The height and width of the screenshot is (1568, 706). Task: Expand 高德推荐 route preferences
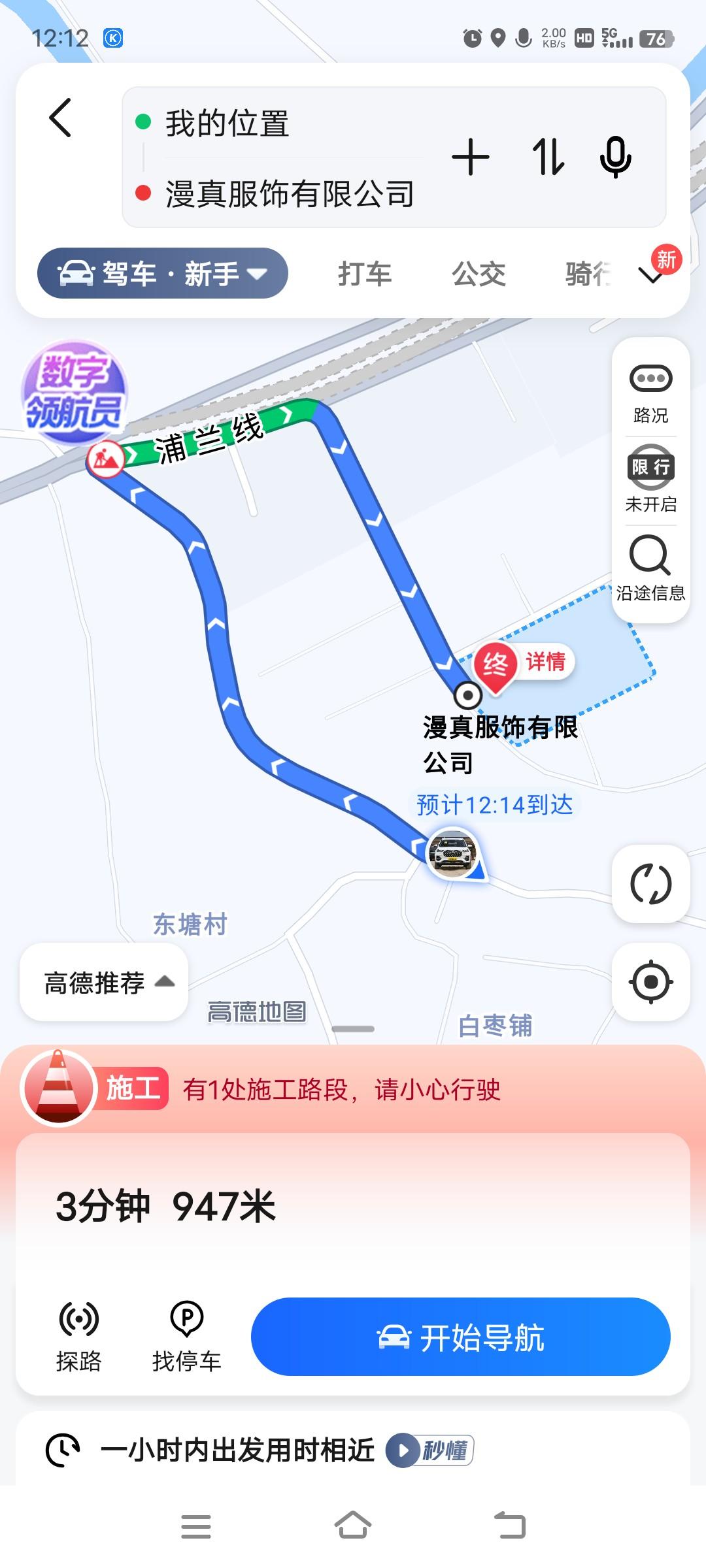coord(105,982)
